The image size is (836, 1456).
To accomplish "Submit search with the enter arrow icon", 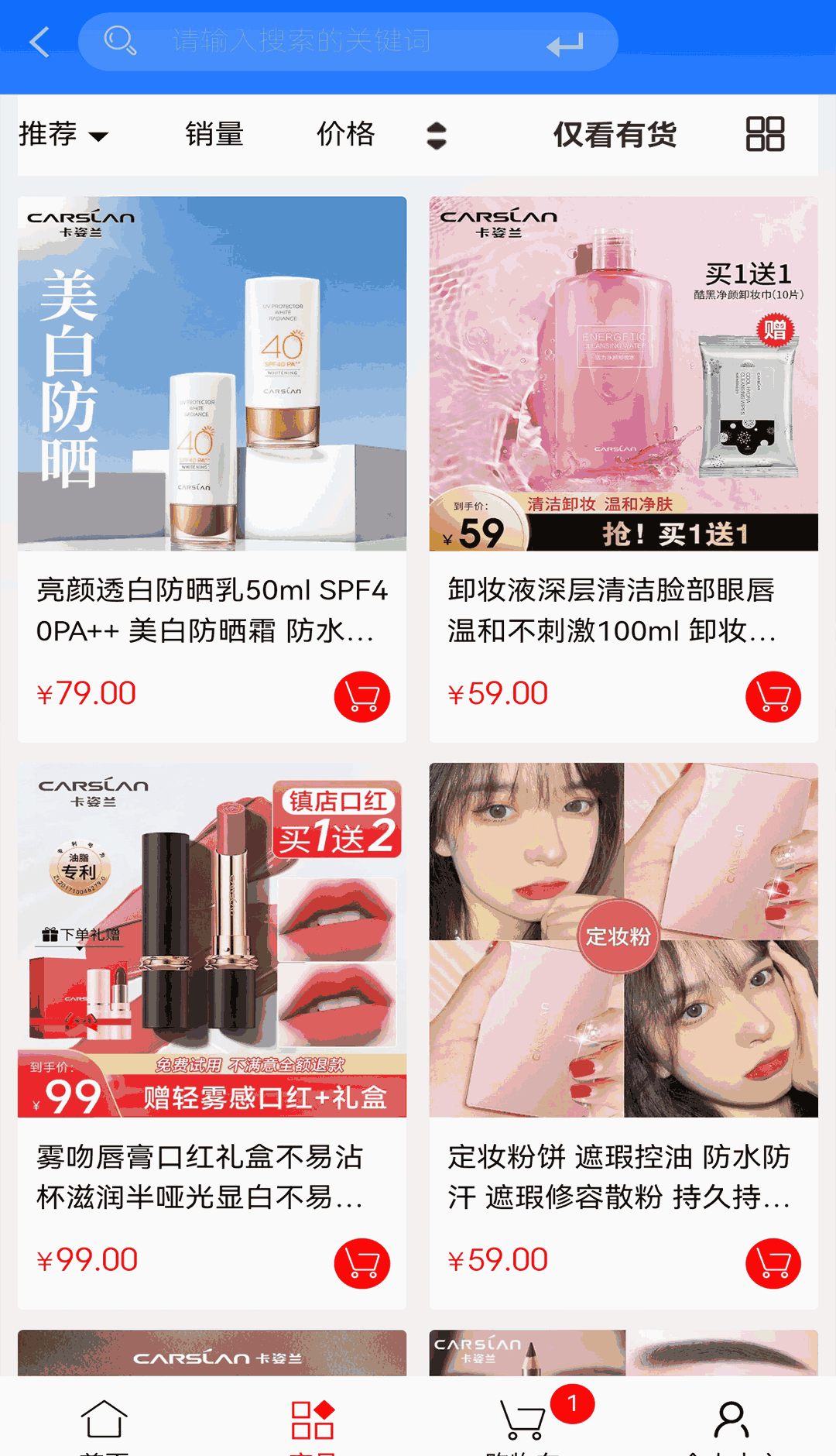I will [x=564, y=44].
